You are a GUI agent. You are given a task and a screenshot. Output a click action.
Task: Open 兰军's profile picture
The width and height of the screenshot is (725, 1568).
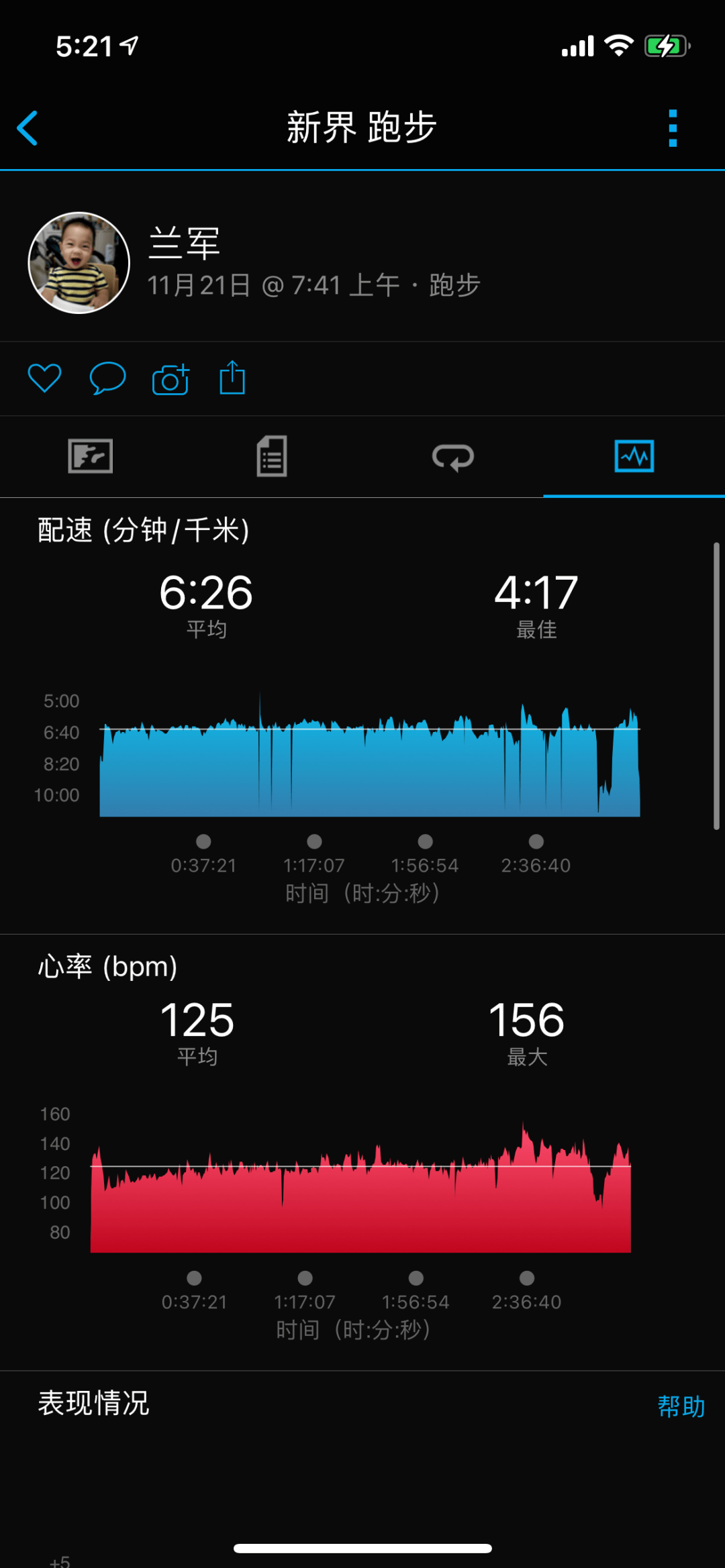click(x=79, y=263)
